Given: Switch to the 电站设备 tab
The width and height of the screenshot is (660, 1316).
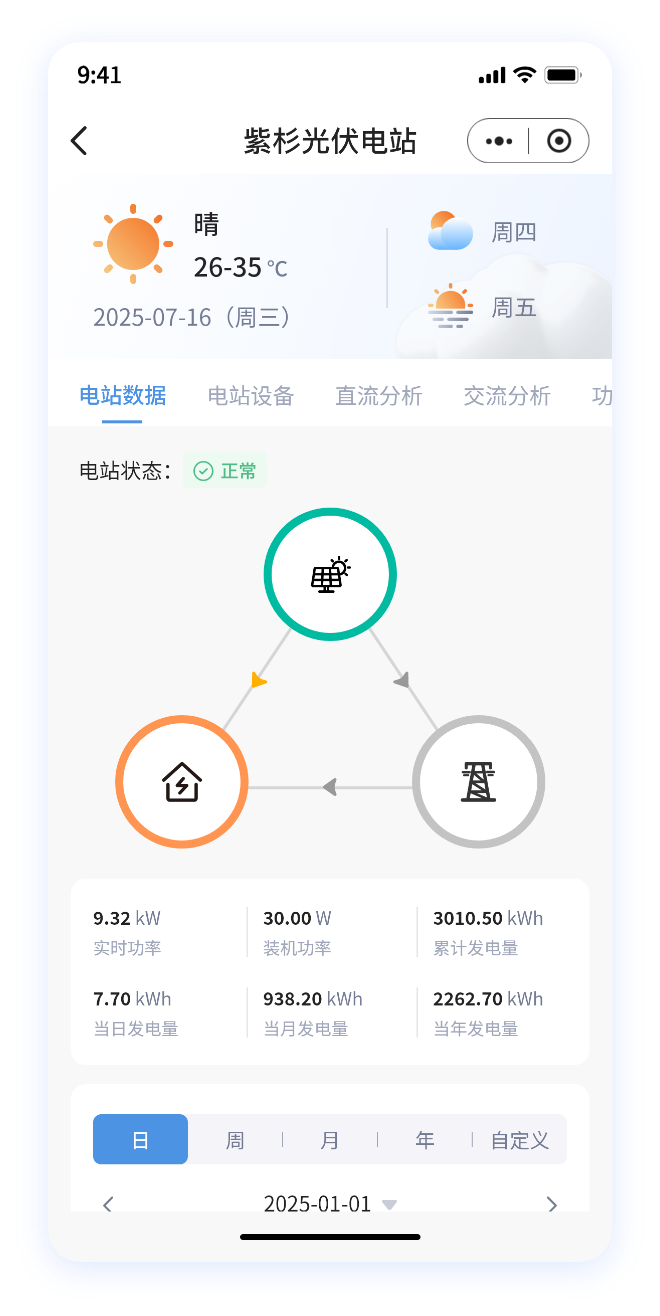Looking at the screenshot, I should [x=251, y=396].
